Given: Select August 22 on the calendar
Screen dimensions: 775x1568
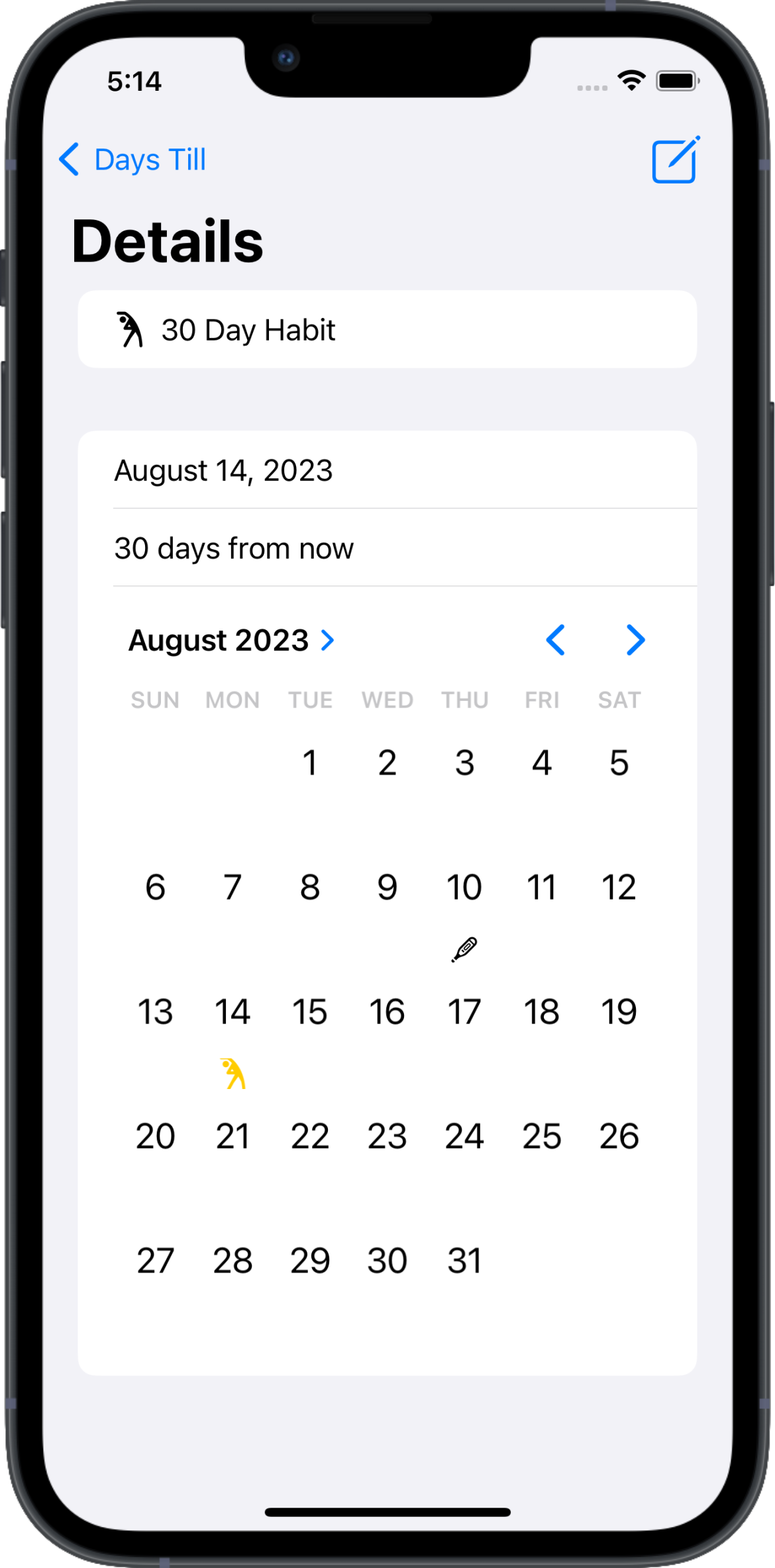Looking at the screenshot, I should [309, 1136].
